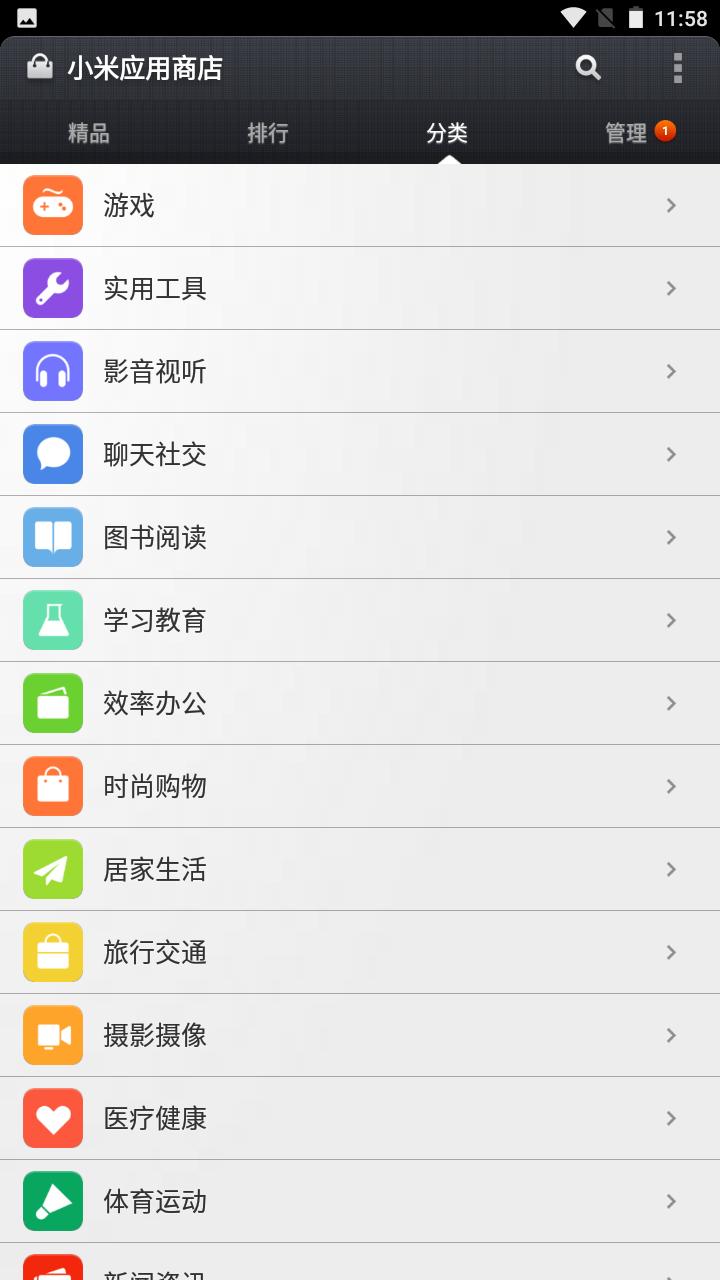Expand the 旅行交通 row chevron

click(x=670, y=952)
